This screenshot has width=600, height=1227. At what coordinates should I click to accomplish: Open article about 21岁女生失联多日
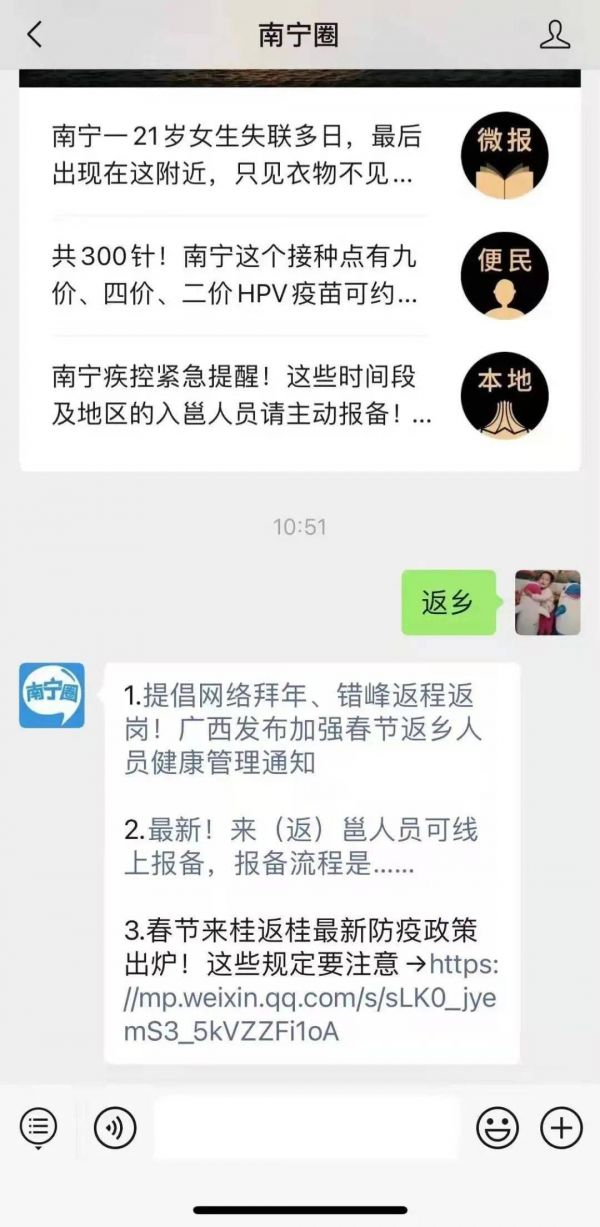[x=240, y=154]
